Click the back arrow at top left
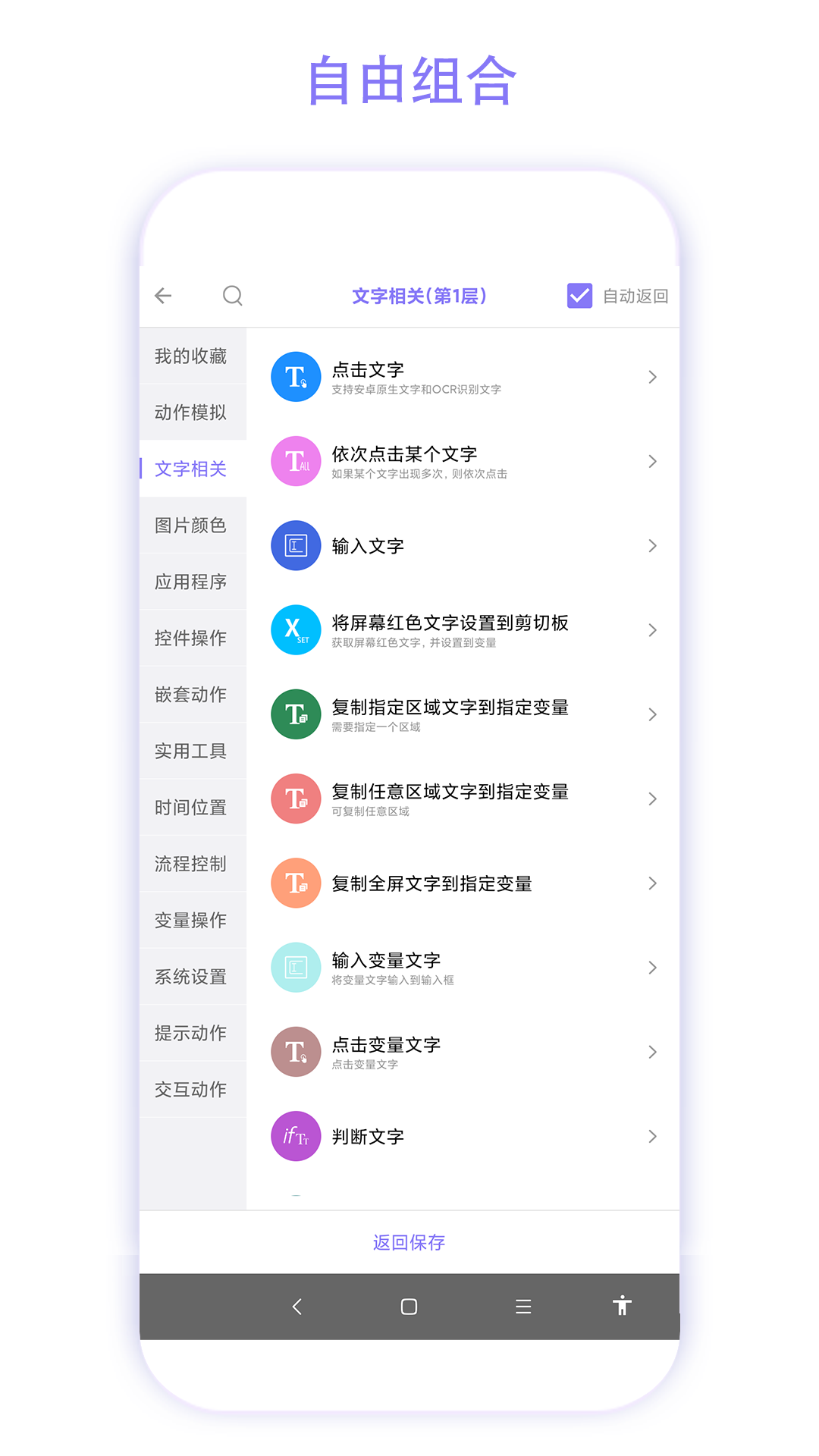Viewport: 819px width, 1456px height. (163, 296)
